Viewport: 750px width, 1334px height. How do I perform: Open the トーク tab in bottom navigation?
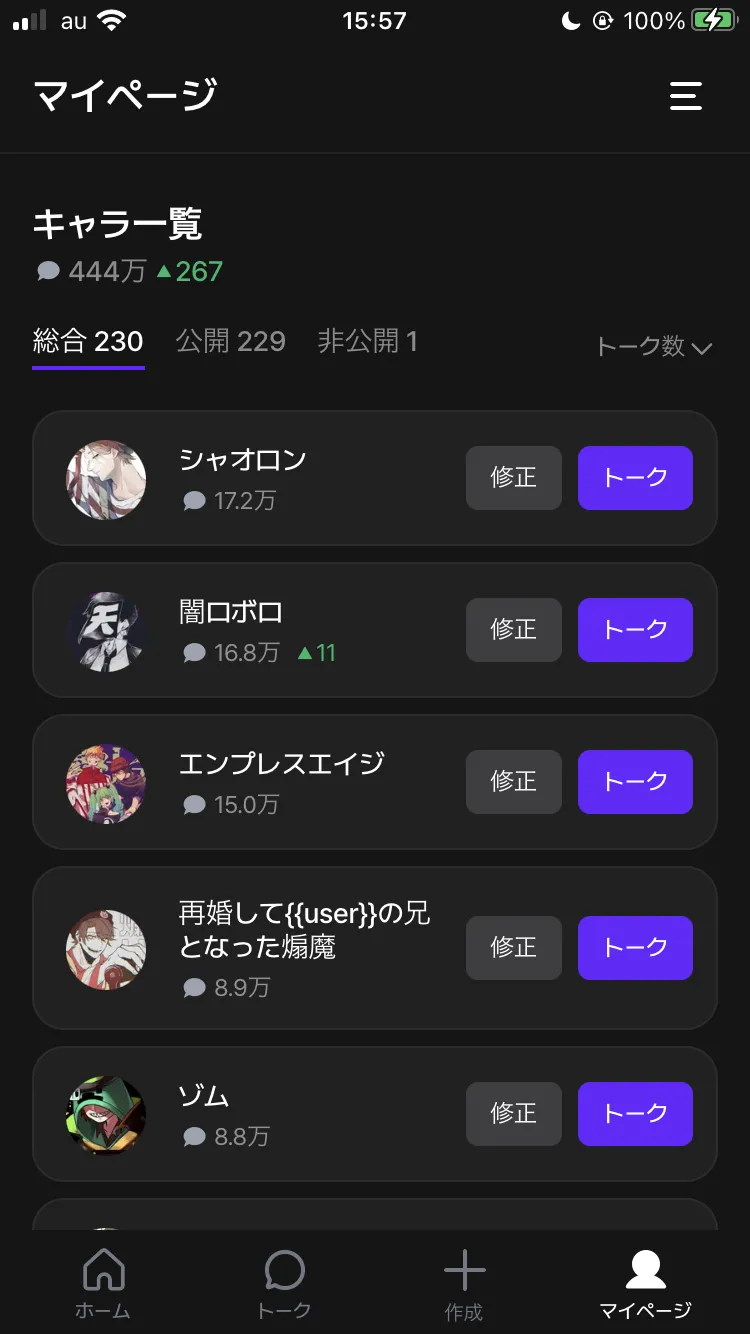pos(284,1284)
